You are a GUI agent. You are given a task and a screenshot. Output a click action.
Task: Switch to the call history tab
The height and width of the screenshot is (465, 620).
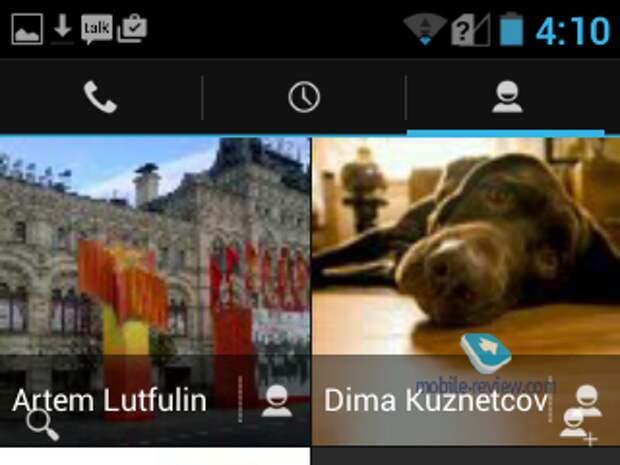tap(304, 97)
